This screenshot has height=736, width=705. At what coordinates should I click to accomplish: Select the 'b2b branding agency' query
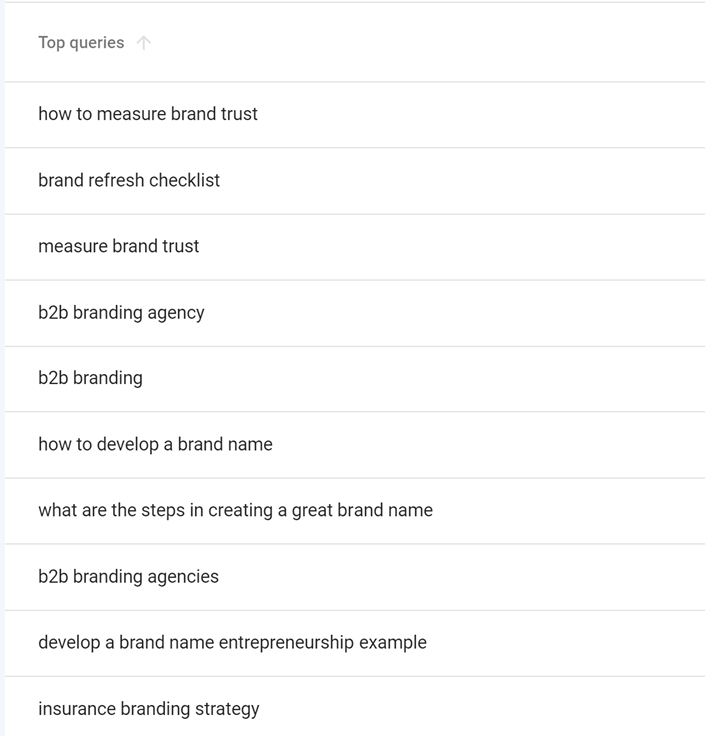click(121, 312)
